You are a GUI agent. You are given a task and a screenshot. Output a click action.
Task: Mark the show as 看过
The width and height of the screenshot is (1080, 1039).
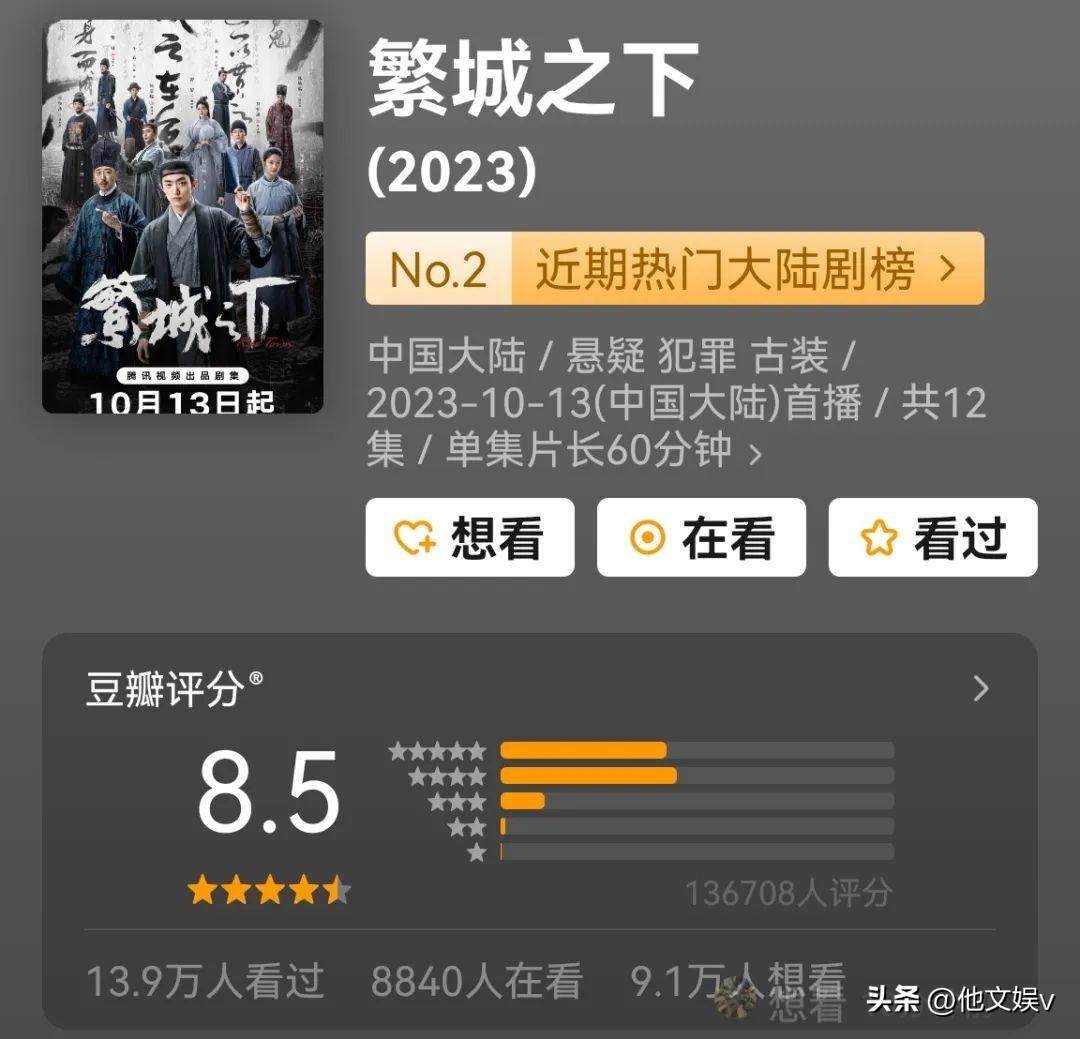(932, 538)
